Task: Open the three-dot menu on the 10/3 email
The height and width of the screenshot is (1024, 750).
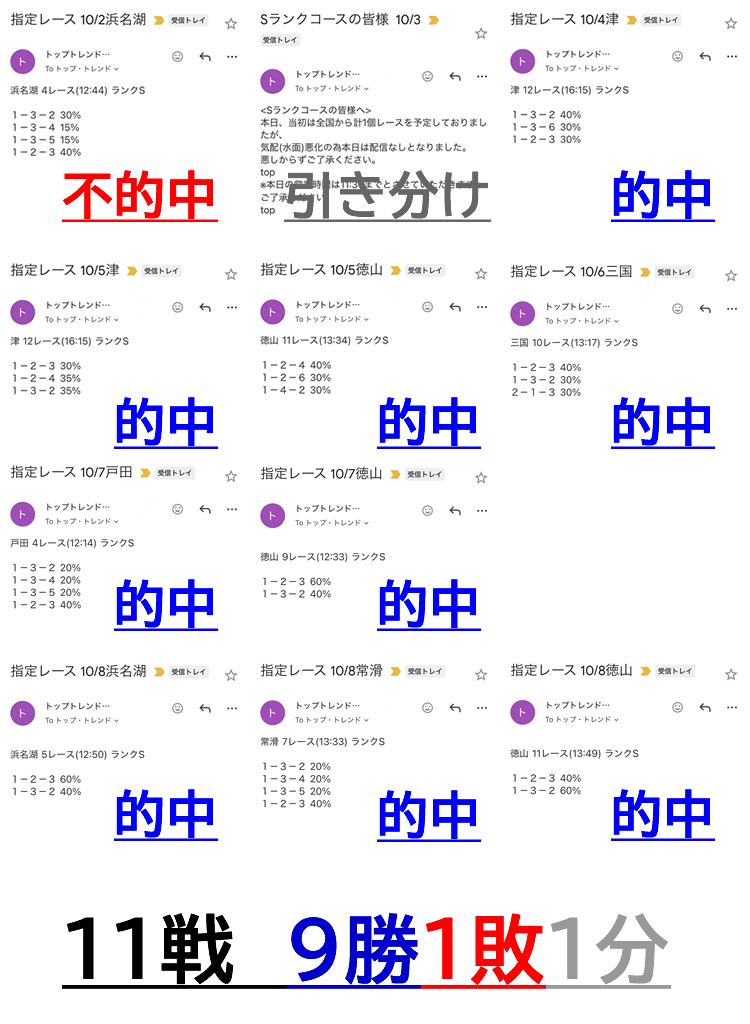Action: coord(483,78)
